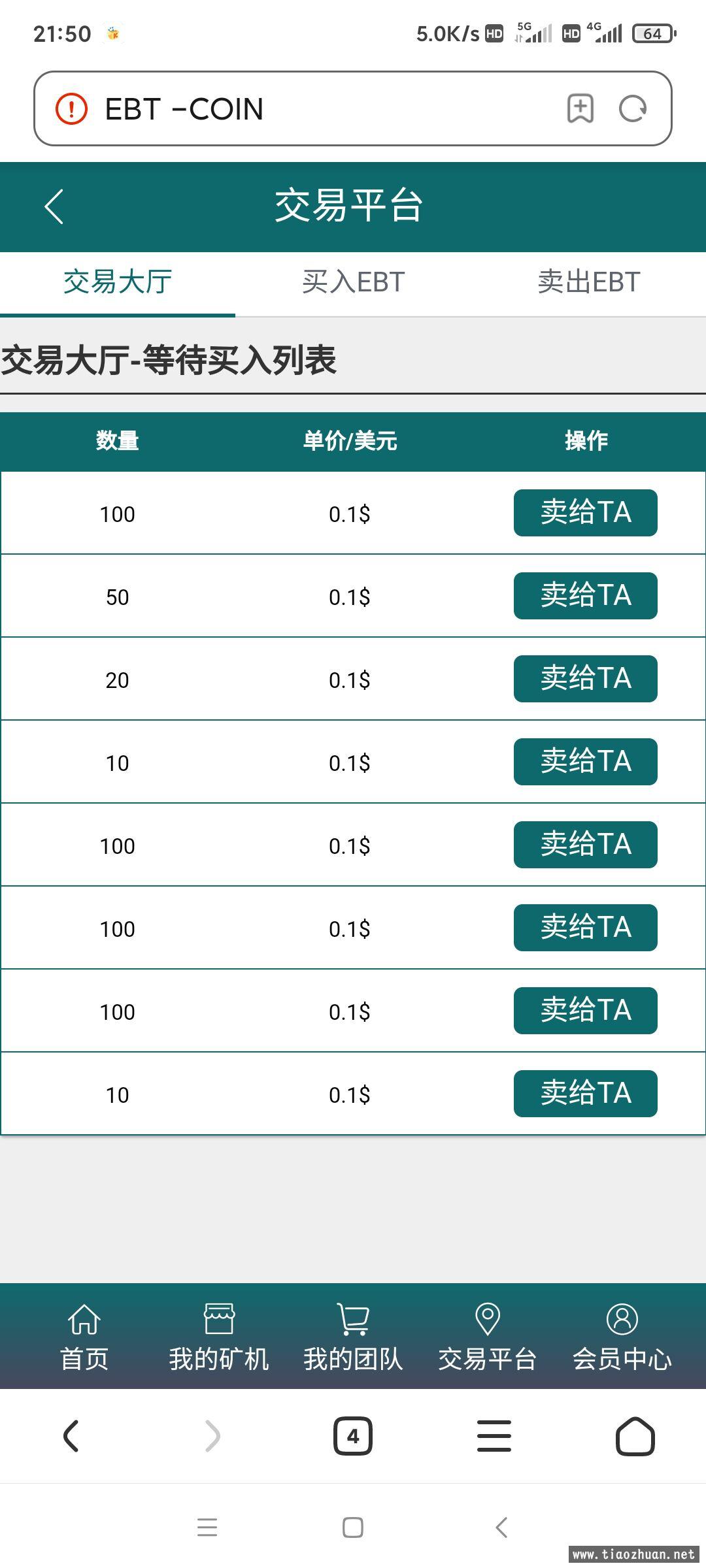Open 我的矿机 in the bottom navigation
The image size is (706, 1568).
[219, 1337]
